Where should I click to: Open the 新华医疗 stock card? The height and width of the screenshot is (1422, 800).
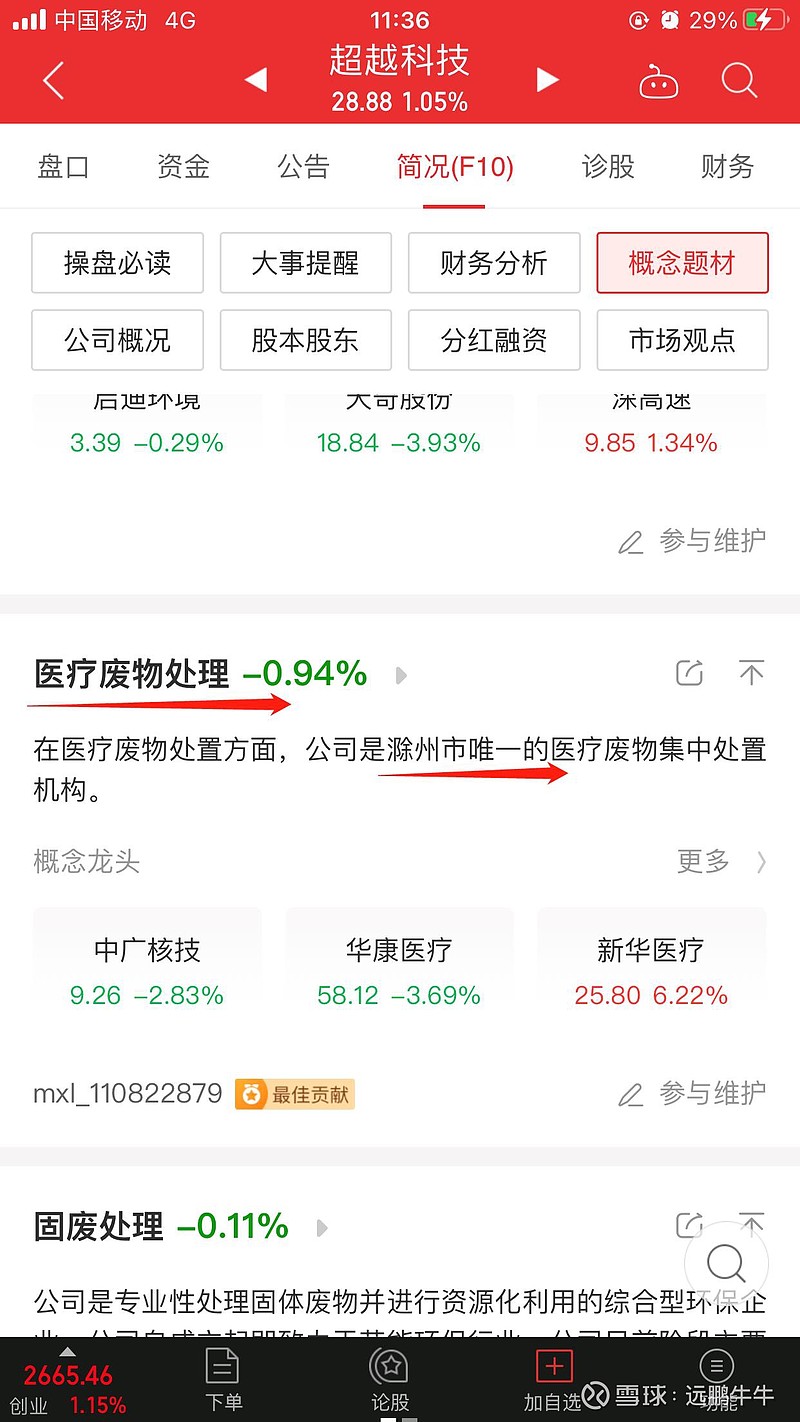(x=651, y=971)
